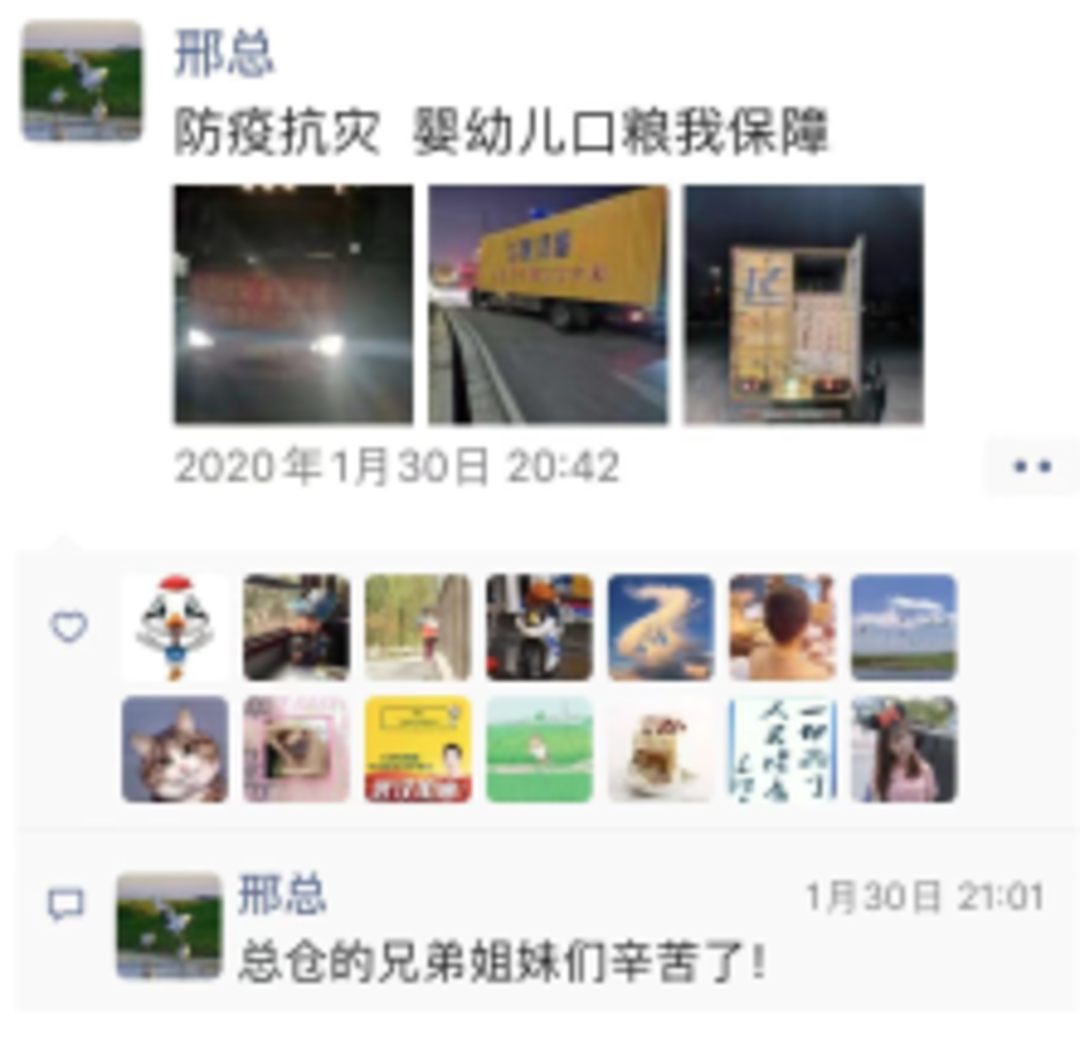Open the cloud-shaped avatar liker's profile
1080x1041 pixels.
pyautogui.click(x=661, y=627)
